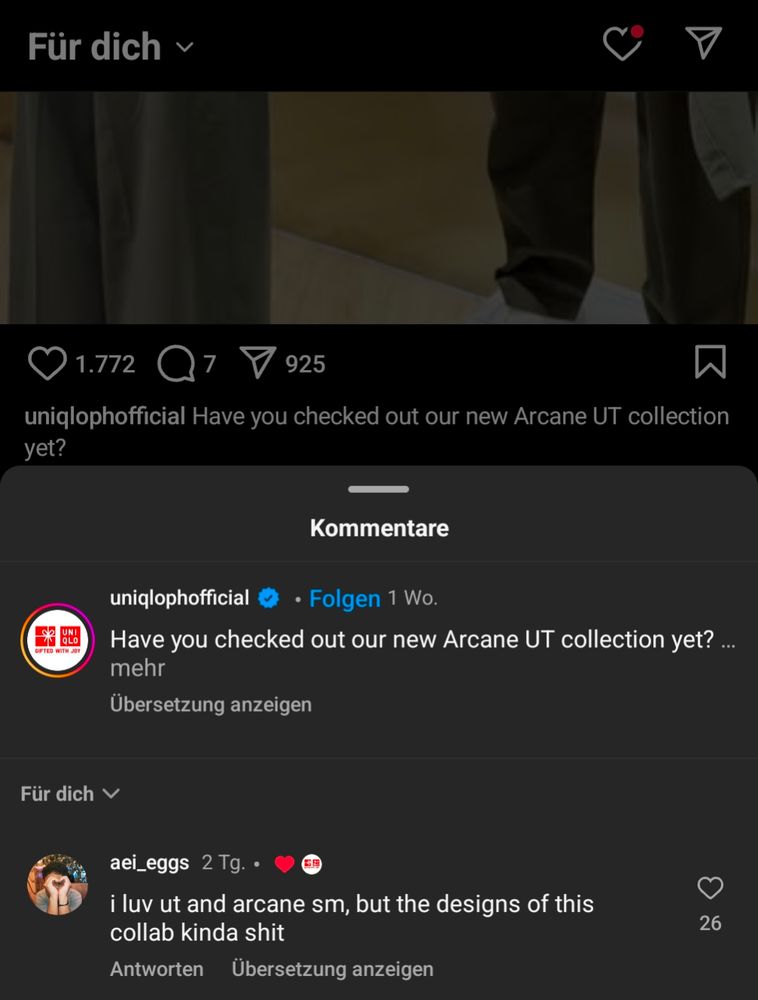Show translation via 'Übersetzung anzeigen'
The width and height of the screenshot is (758, 1000).
click(331, 968)
